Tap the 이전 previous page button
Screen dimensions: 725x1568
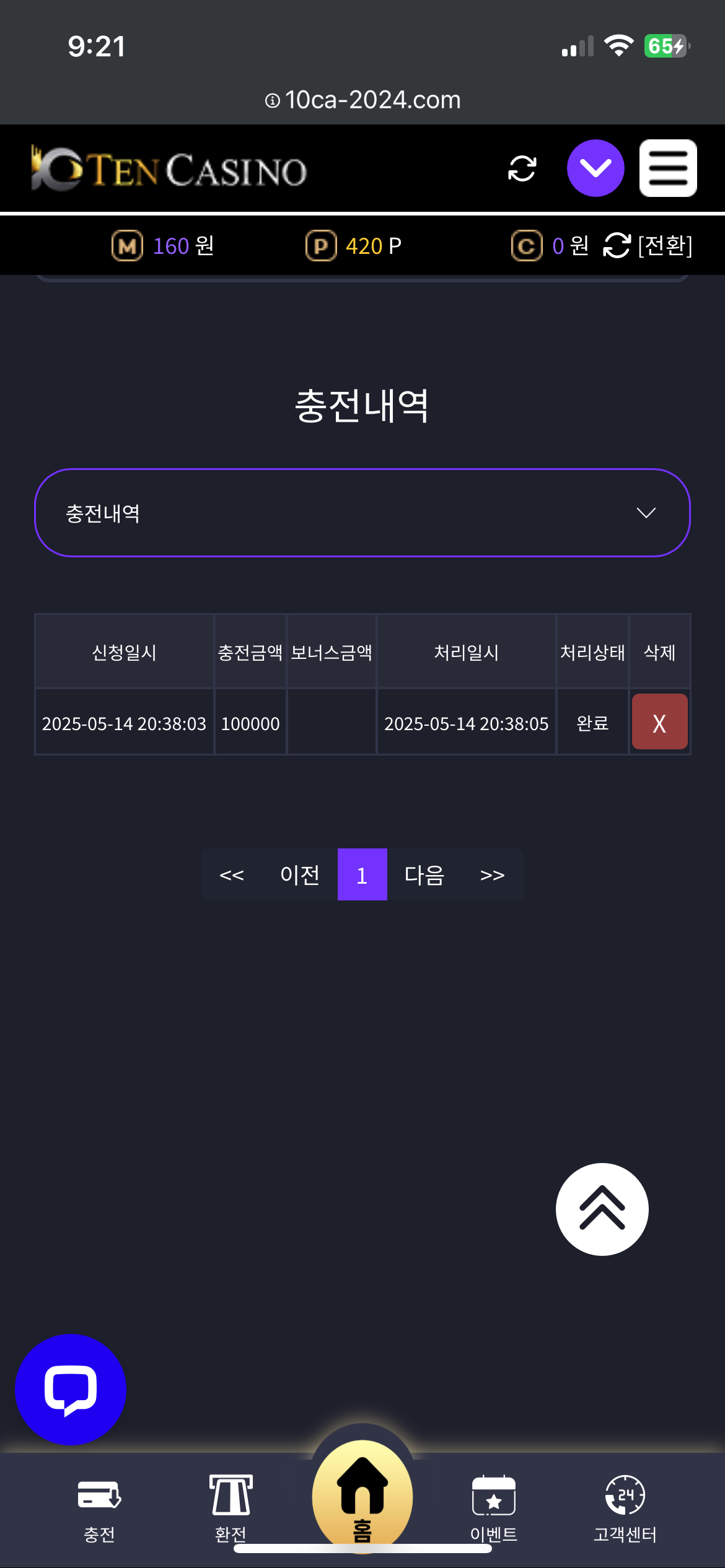pos(300,874)
